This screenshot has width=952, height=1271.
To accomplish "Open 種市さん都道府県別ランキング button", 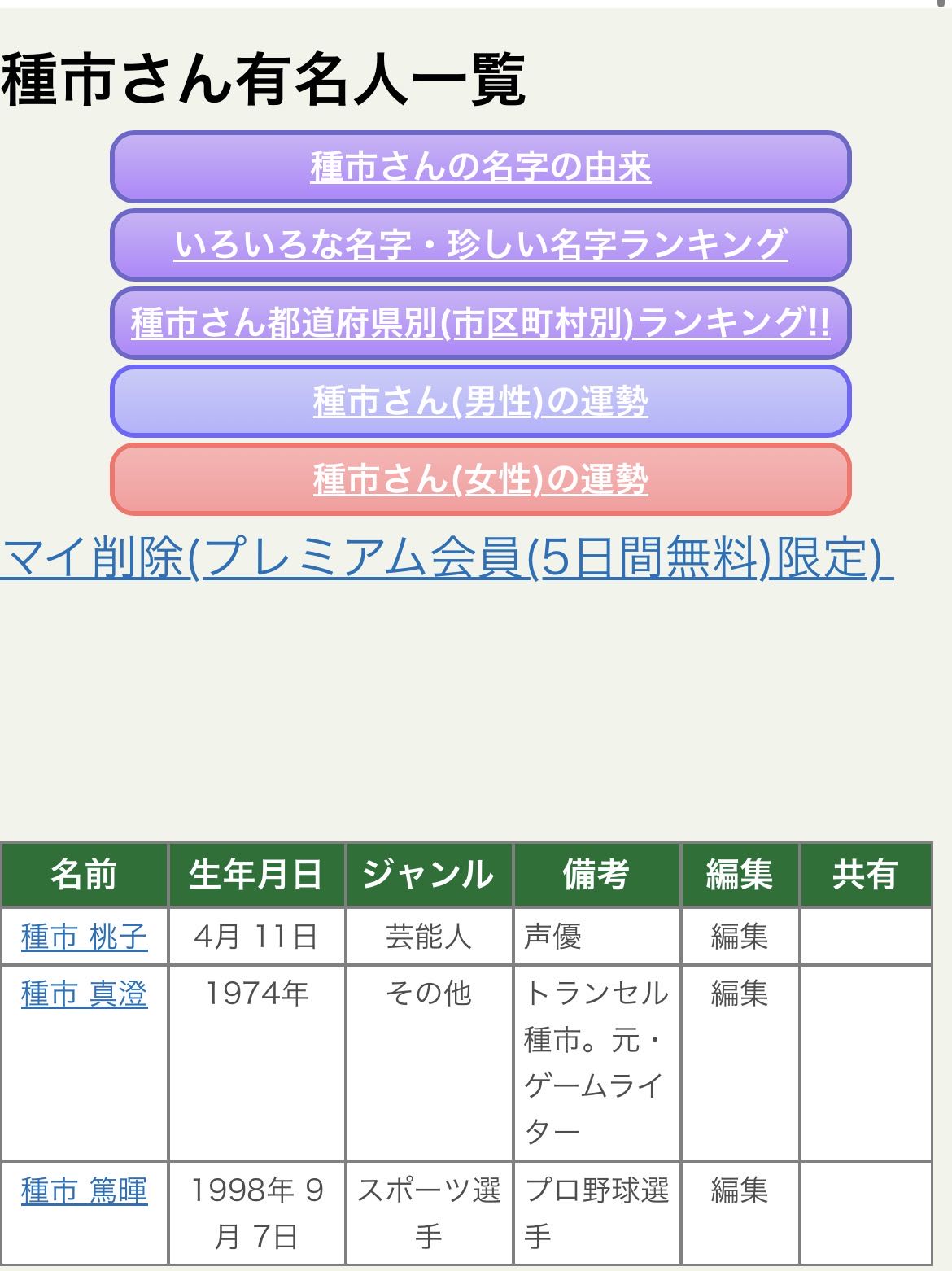I will [480, 323].
